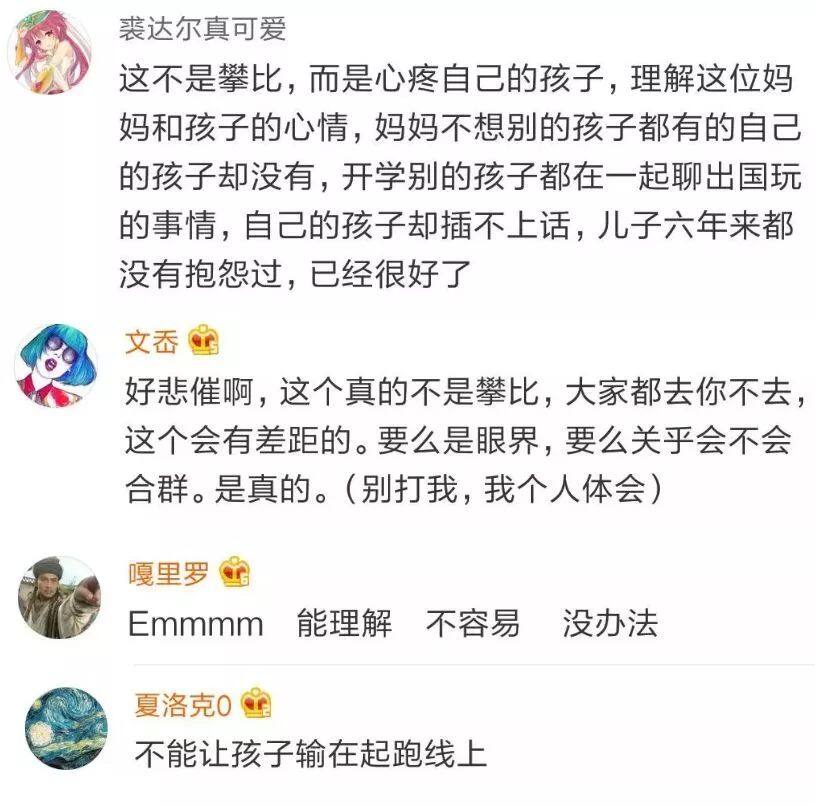This screenshot has height=806, width=815.
Task: Open username 裘达尔真可爱's profile
Action: pyautogui.click(x=202, y=29)
